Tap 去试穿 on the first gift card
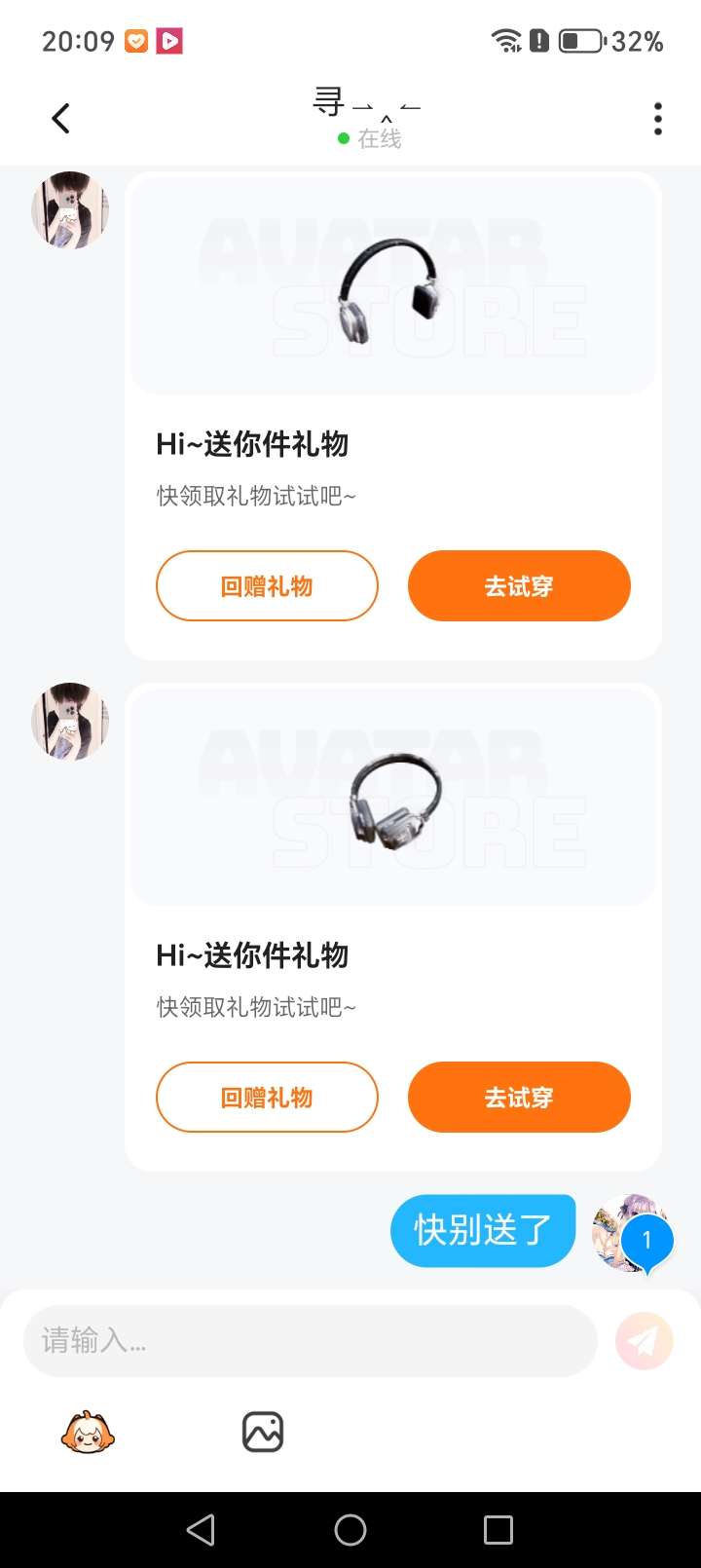701x1568 pixels. 519,586
